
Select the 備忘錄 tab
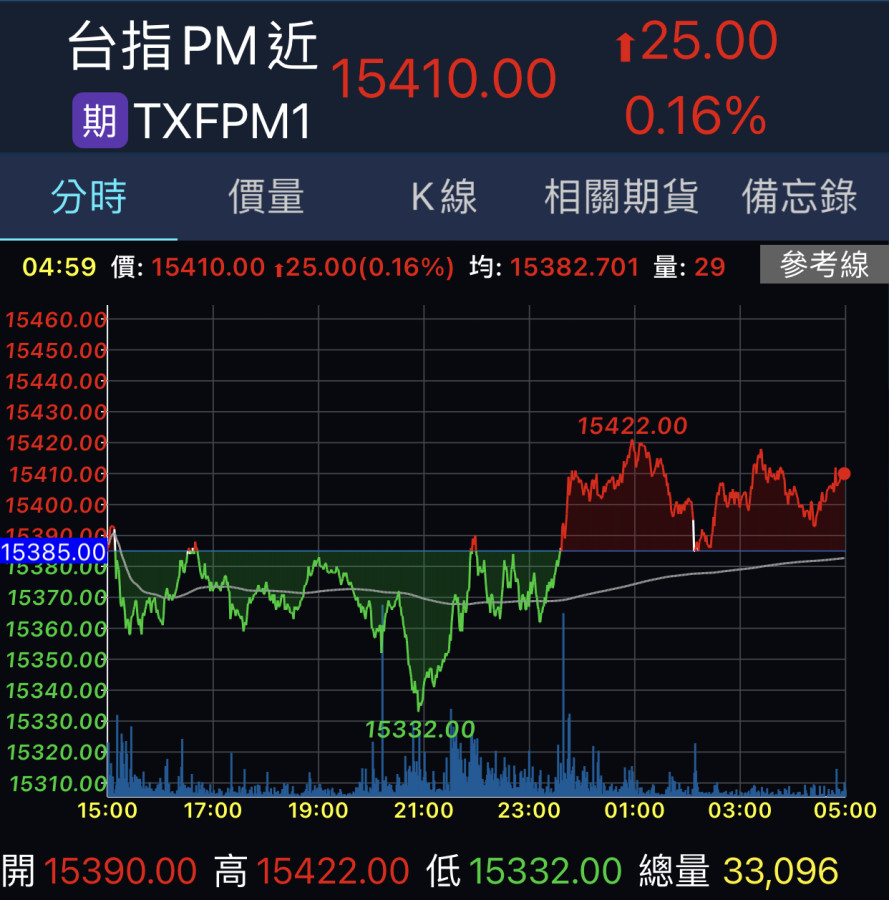point(799,197)
